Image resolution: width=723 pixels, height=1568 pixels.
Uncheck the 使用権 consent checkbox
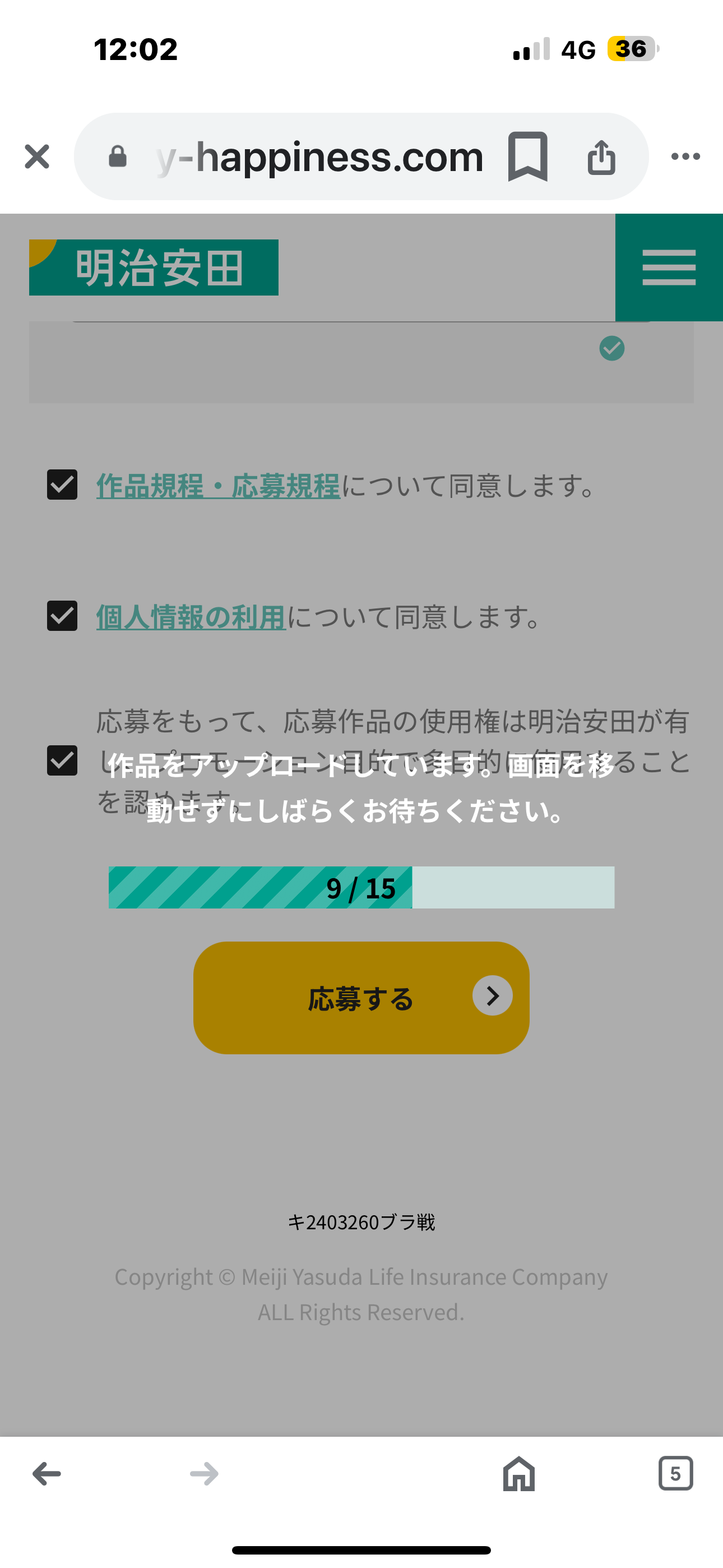62,760
